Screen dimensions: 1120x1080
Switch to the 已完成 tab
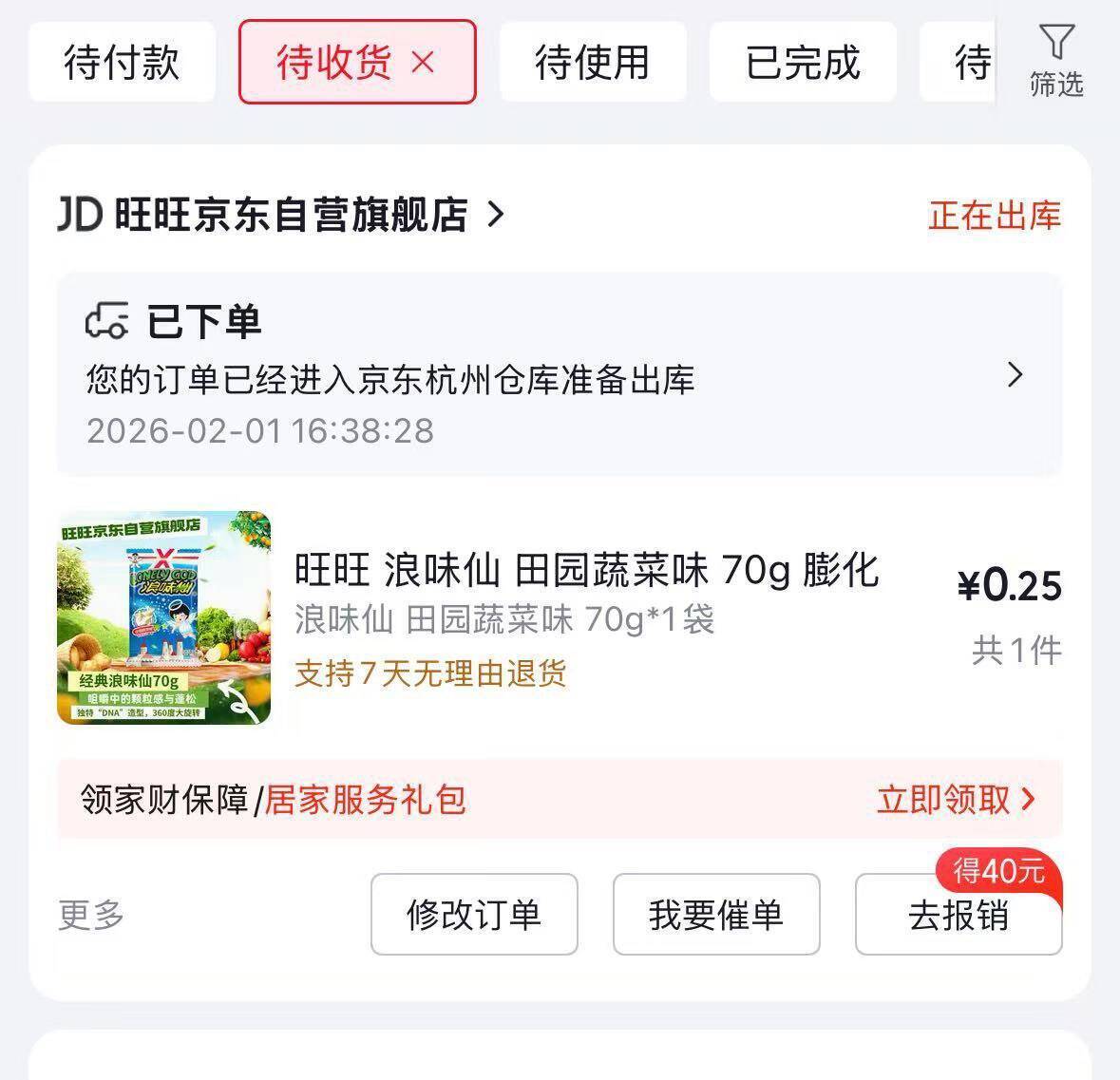pyautogui.click(x=803, y=63)
